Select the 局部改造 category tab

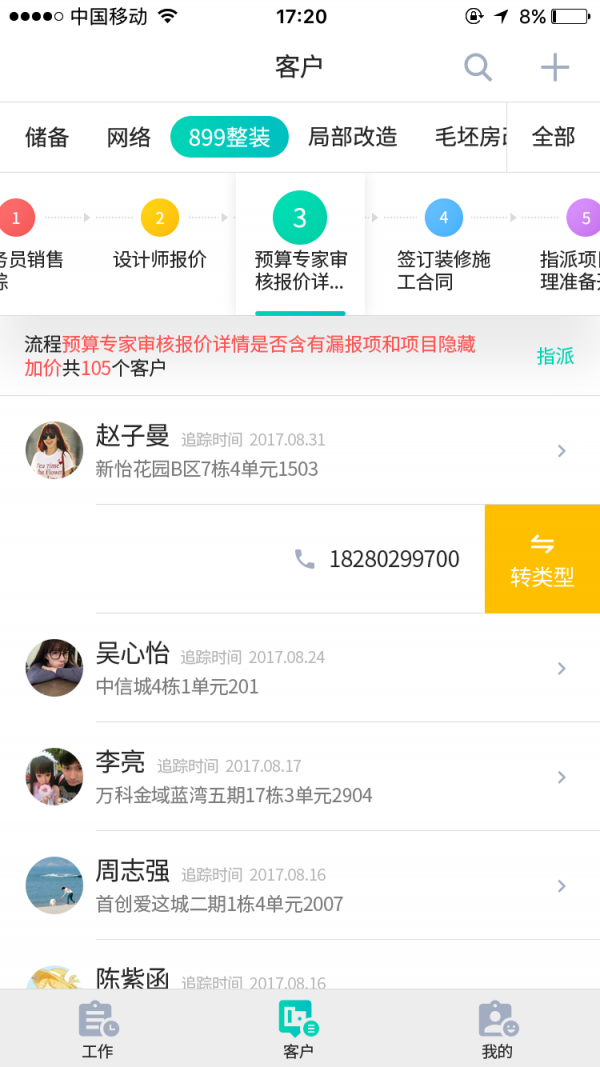pos(352,137)
